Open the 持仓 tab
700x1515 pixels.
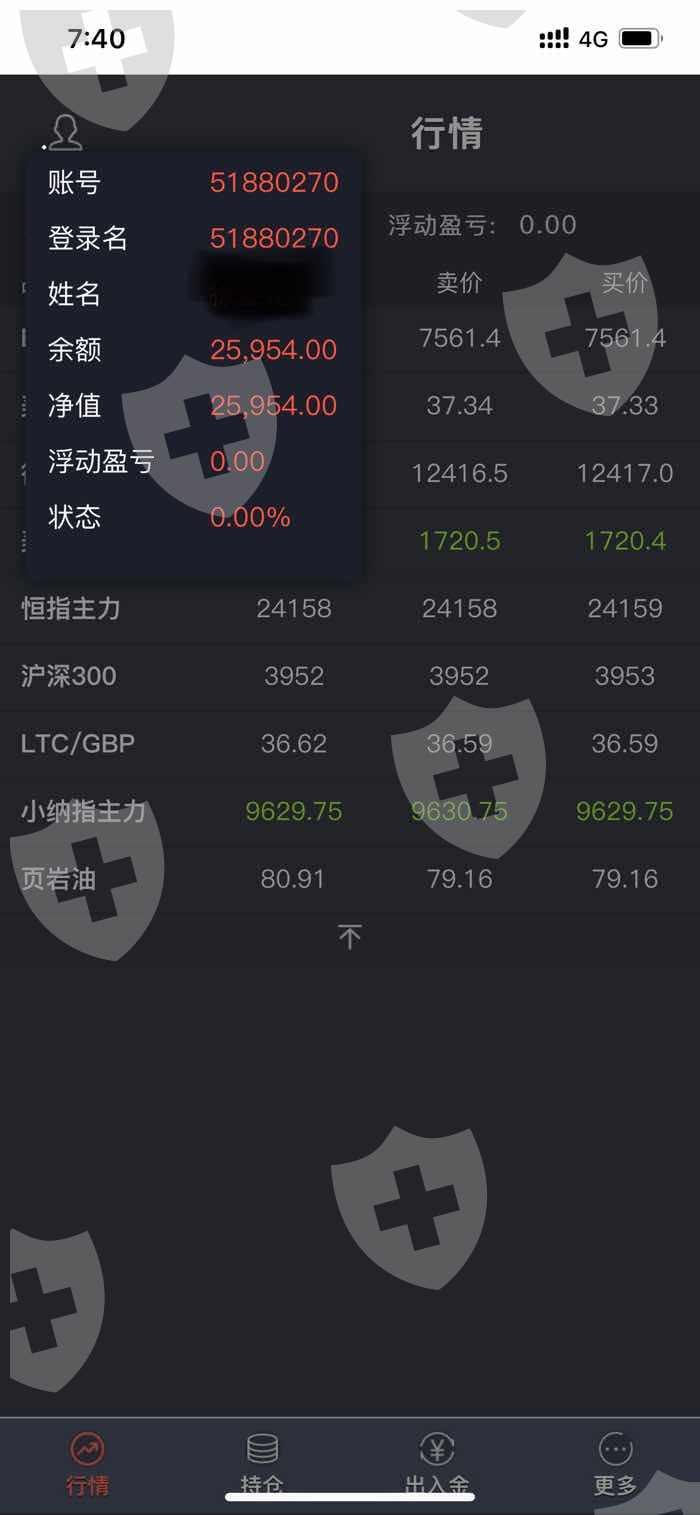click(262, 1461)
